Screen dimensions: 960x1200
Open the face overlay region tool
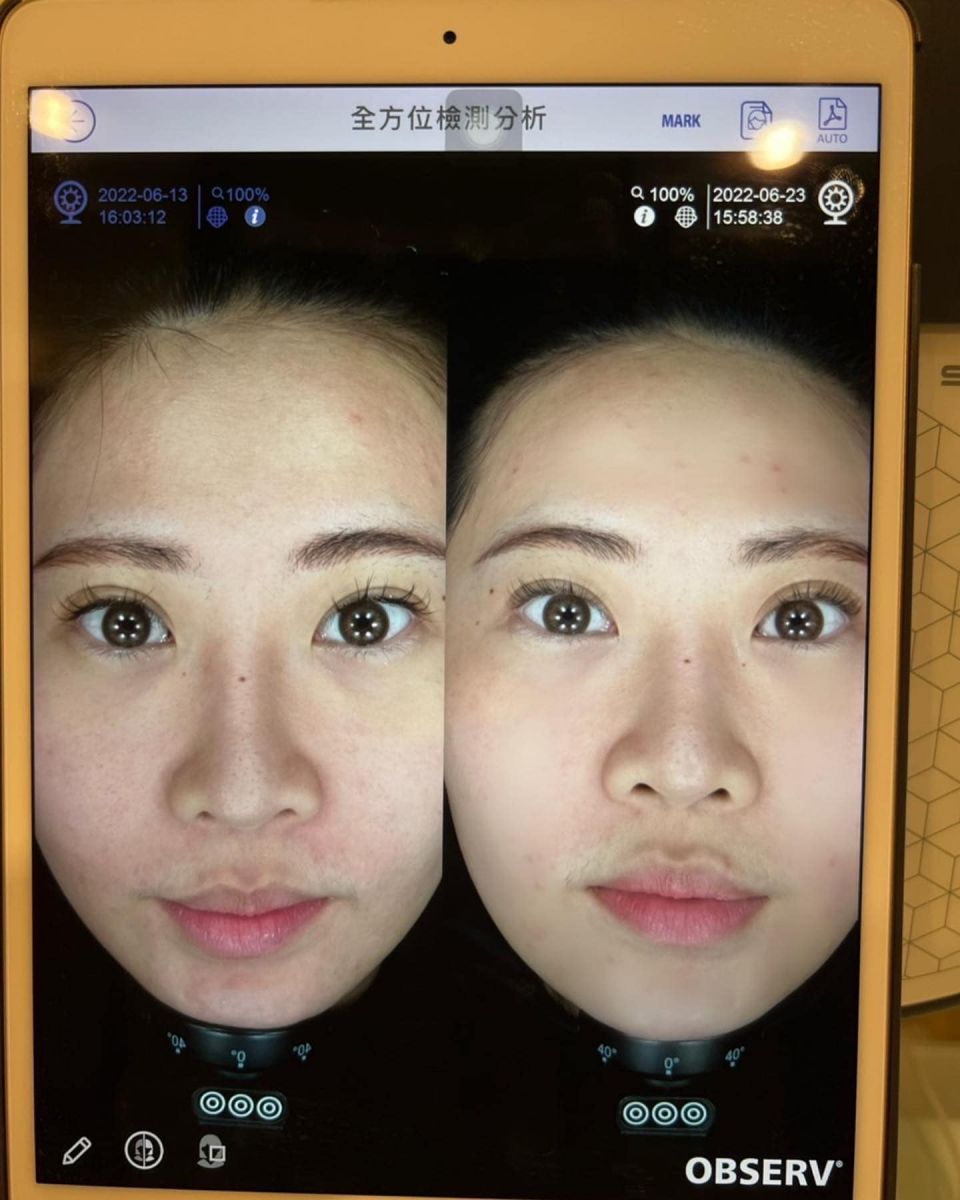click(211, 1151)
